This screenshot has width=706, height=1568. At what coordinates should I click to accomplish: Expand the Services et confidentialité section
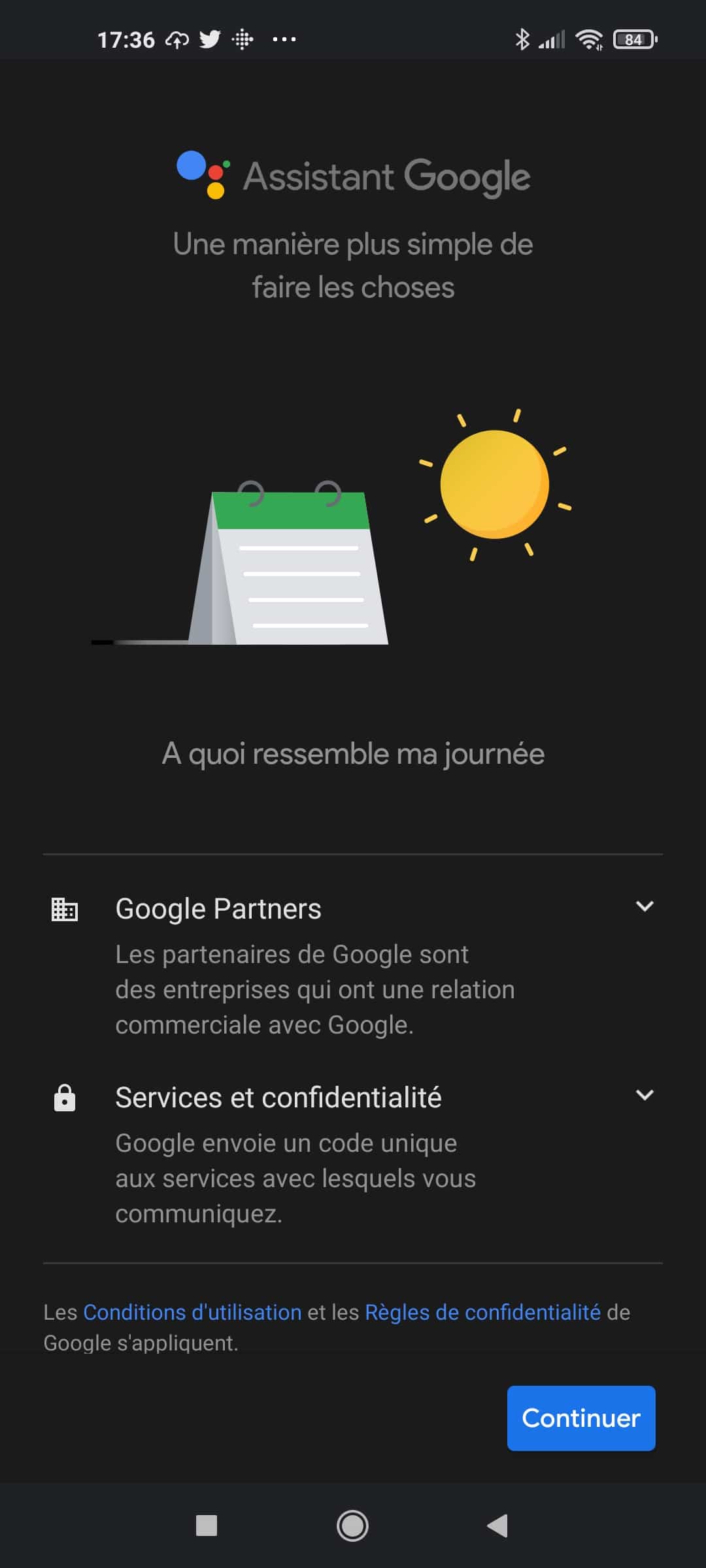(x=645, y=1095)
